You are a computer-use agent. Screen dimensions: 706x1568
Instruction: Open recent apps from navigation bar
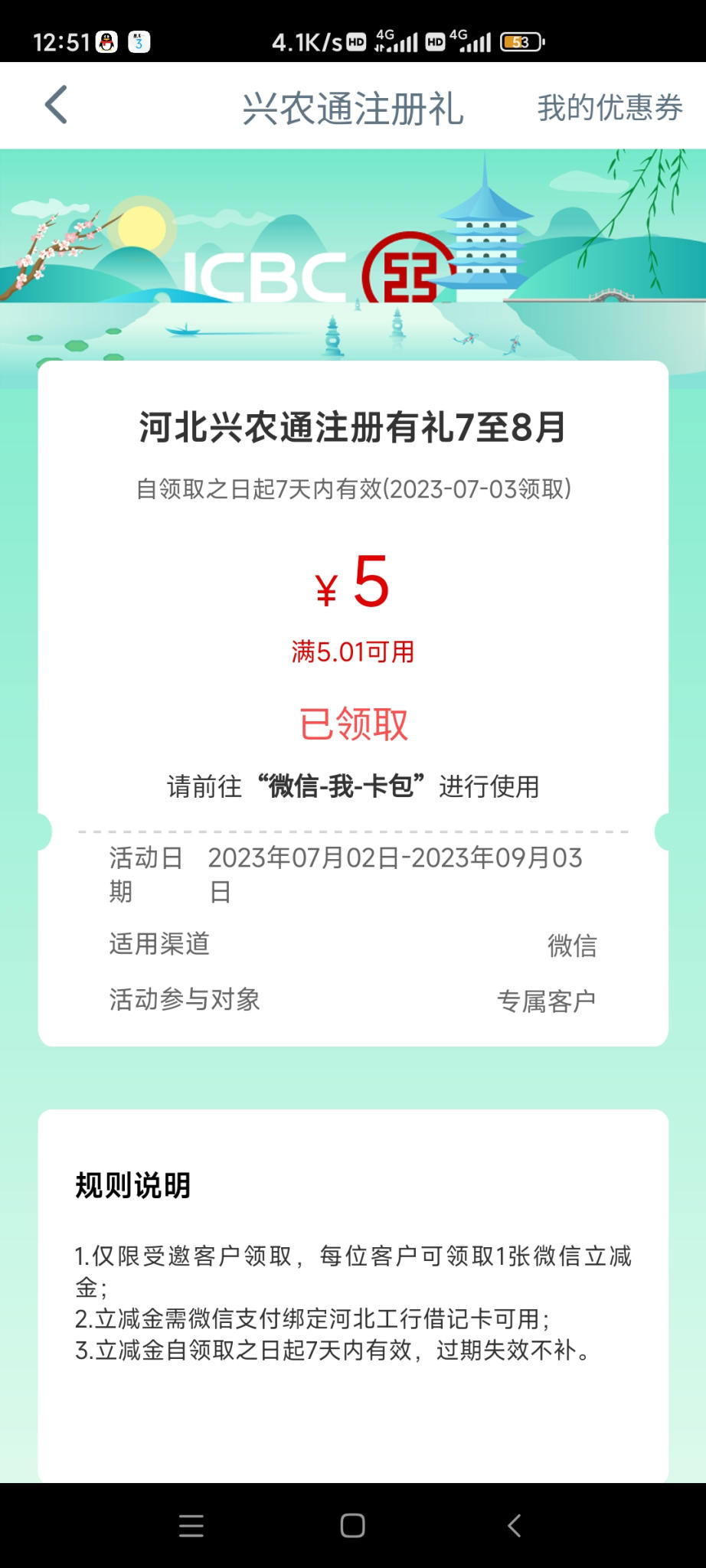point(191,1525)
